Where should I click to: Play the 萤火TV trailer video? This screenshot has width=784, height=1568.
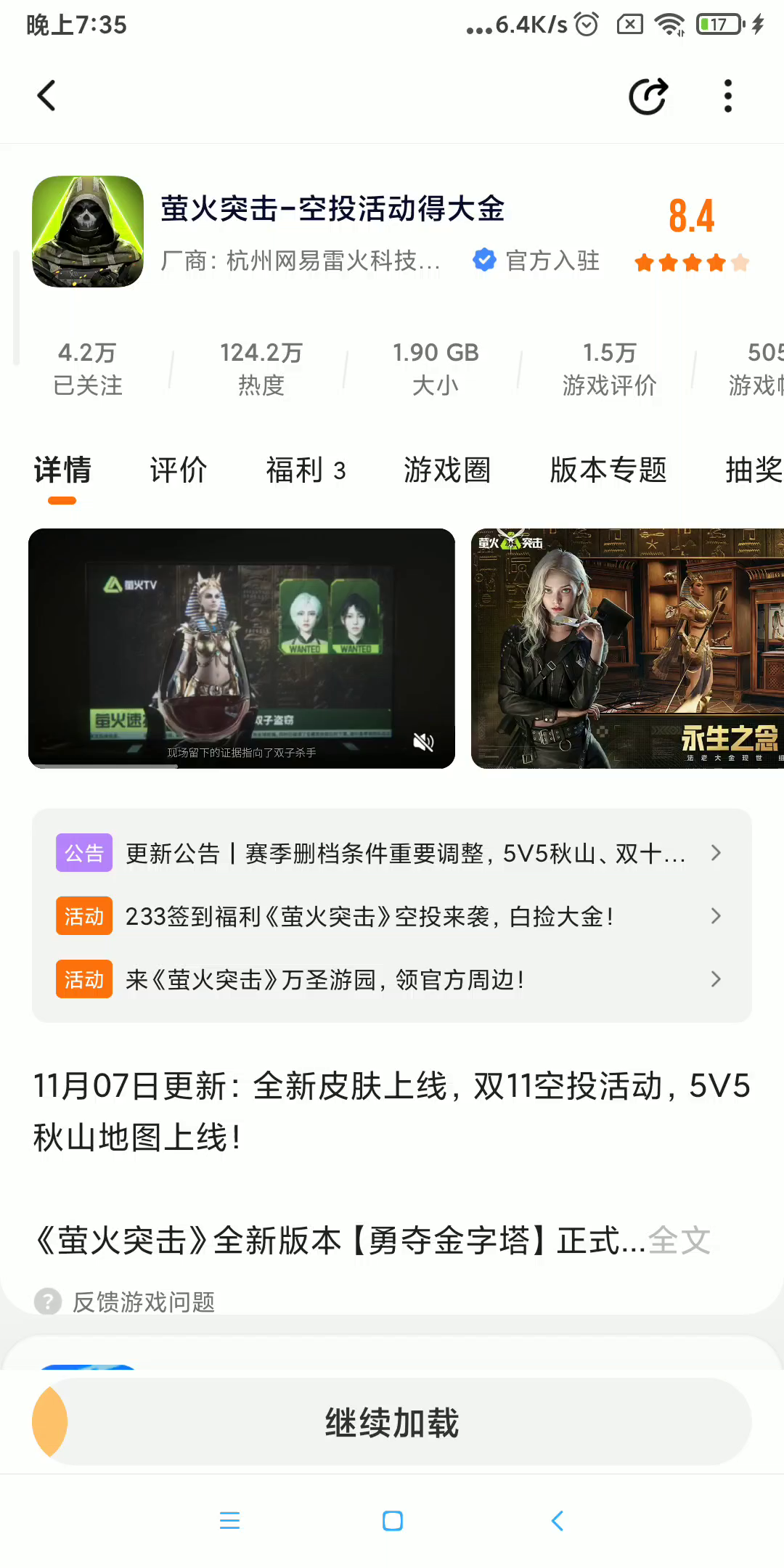tap(241, 648)
